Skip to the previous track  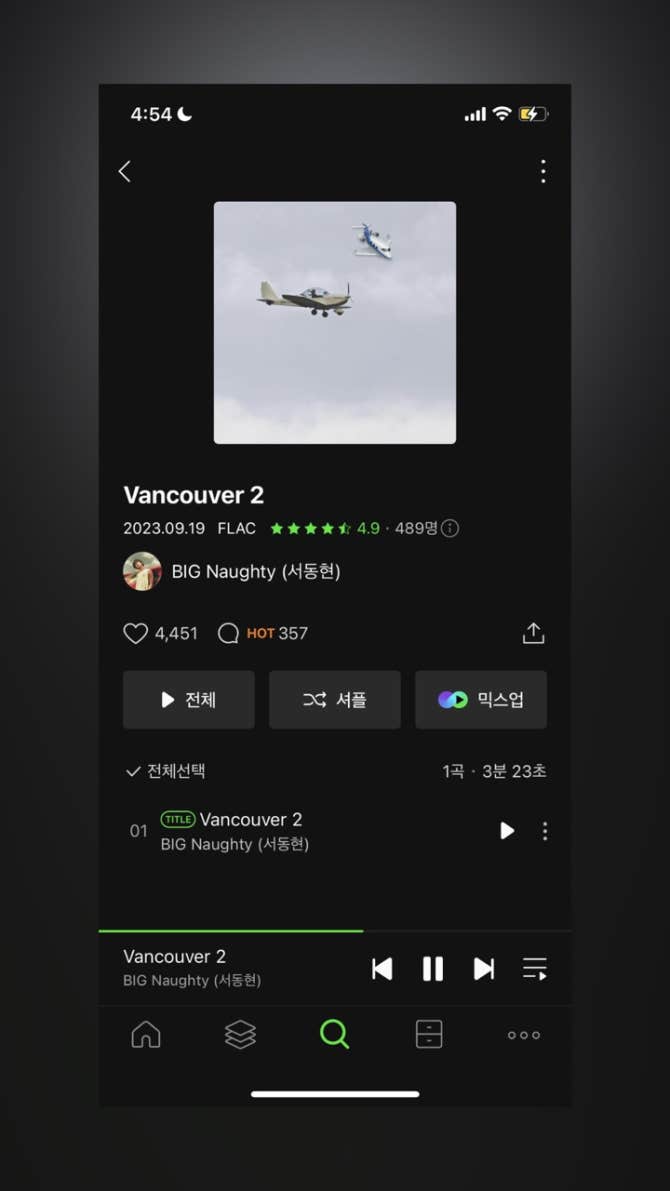tap(382, 968)
